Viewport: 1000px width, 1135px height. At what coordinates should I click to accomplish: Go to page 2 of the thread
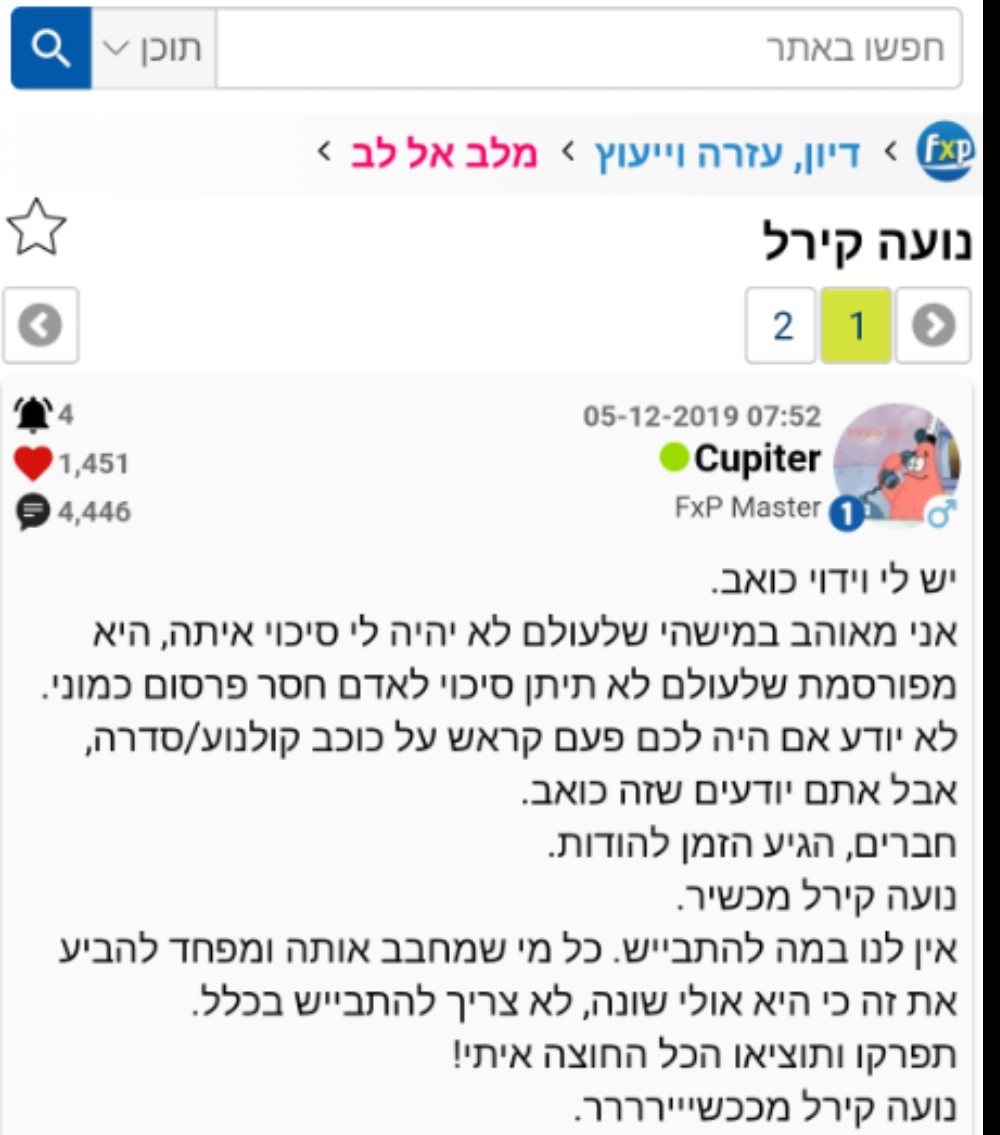pos(782,325)
